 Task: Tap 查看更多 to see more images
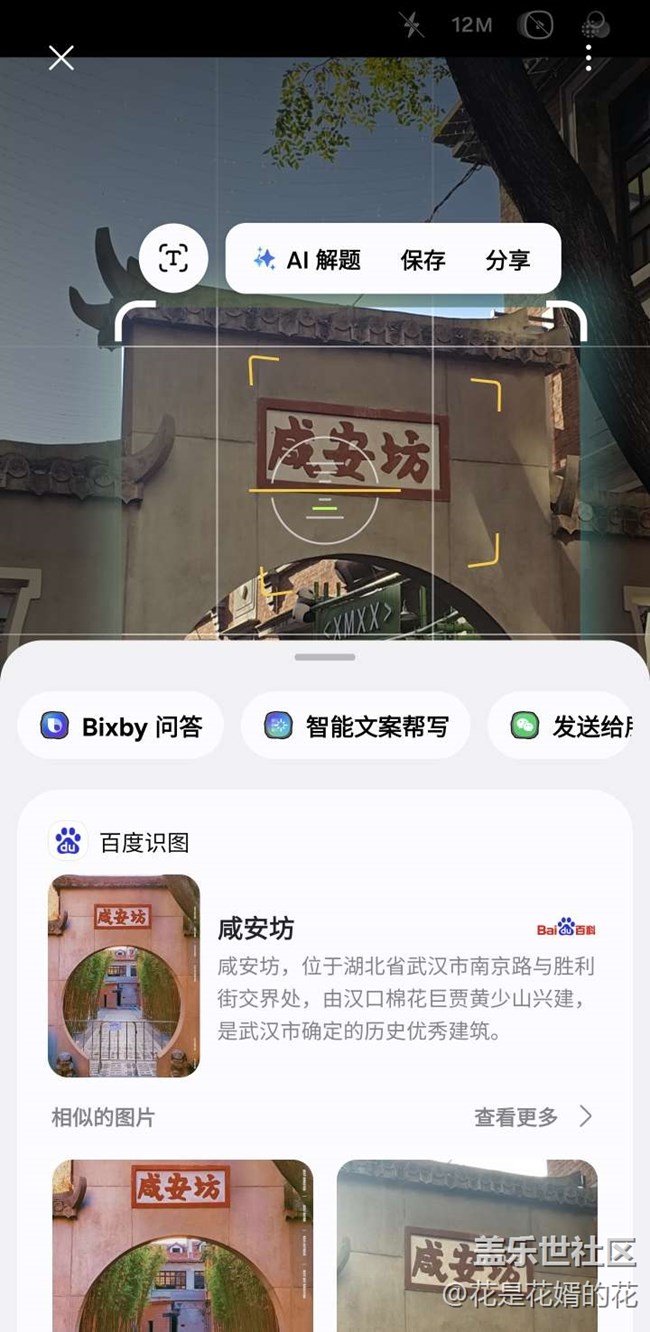click(x=532, y=1116)
